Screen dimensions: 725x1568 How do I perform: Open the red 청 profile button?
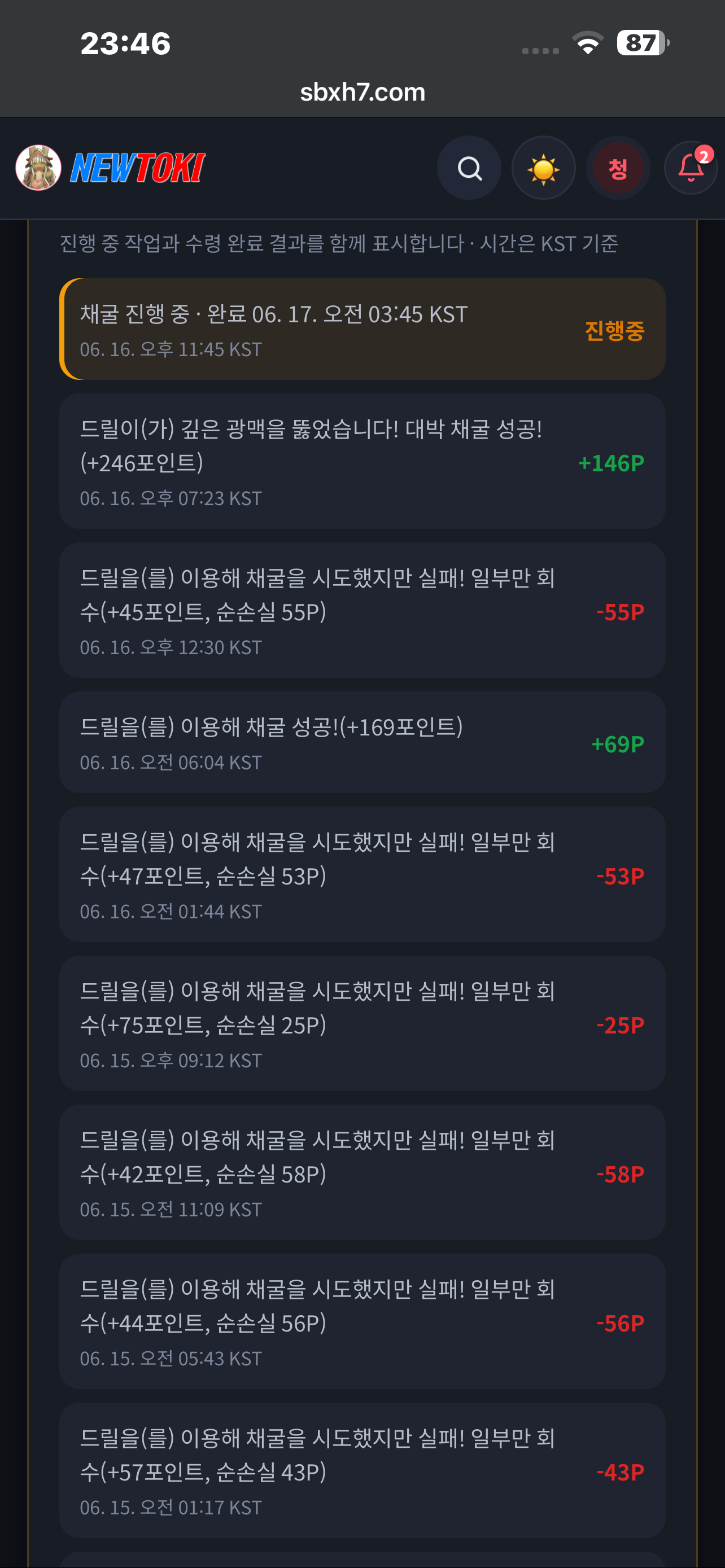[x=617, y=168]
